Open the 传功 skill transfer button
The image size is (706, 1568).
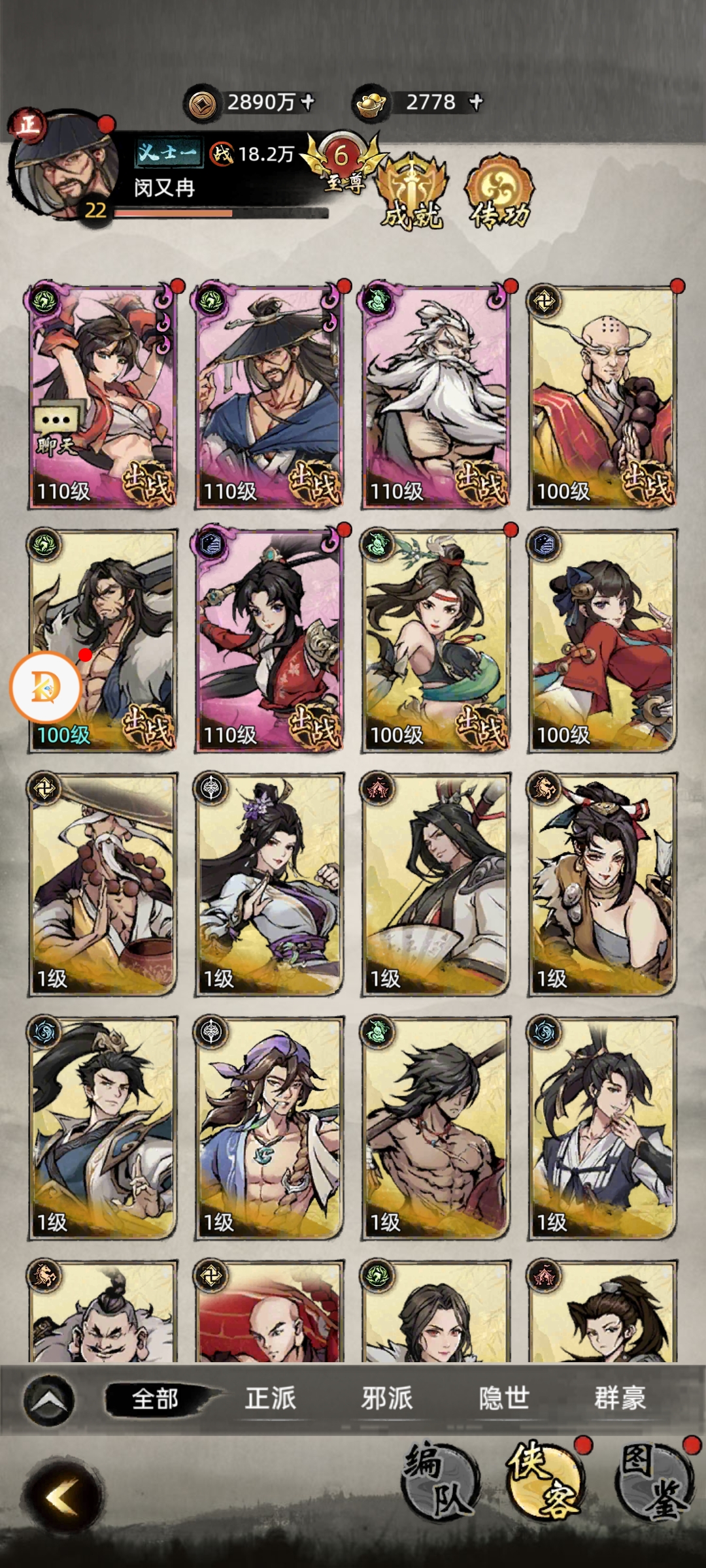(500, 193)
